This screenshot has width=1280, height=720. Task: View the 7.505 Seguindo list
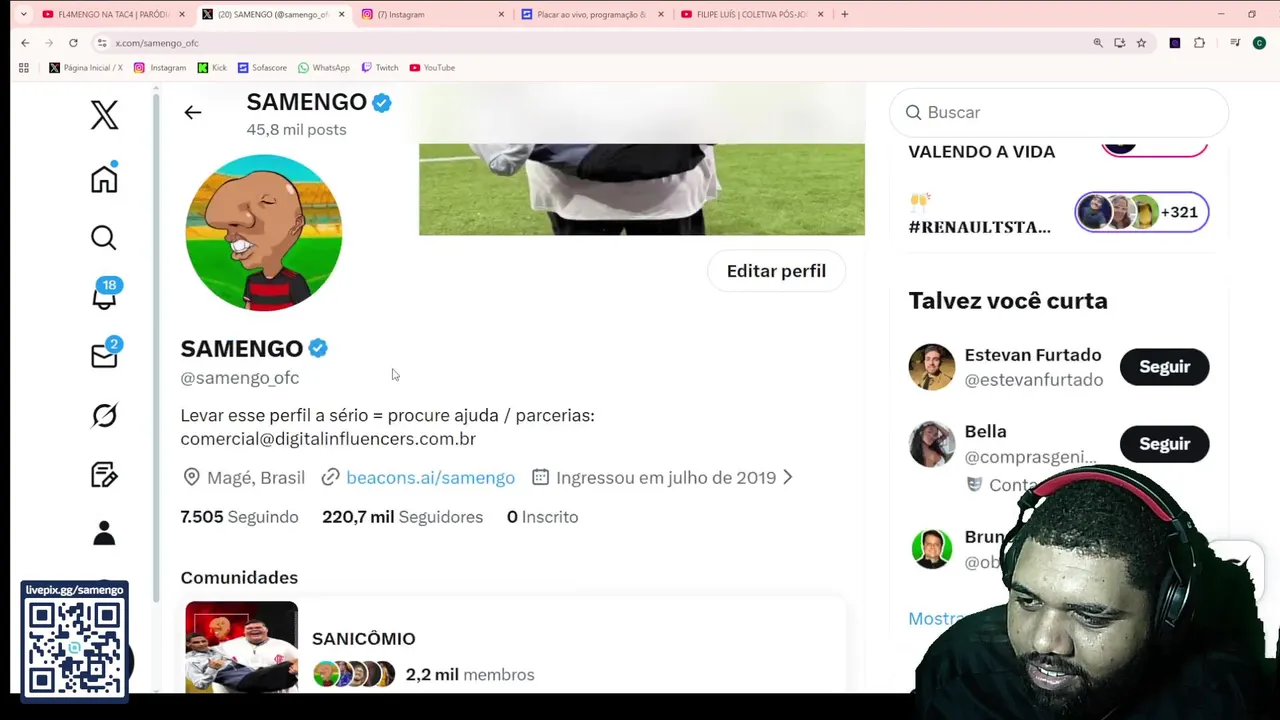click(239, 517)
